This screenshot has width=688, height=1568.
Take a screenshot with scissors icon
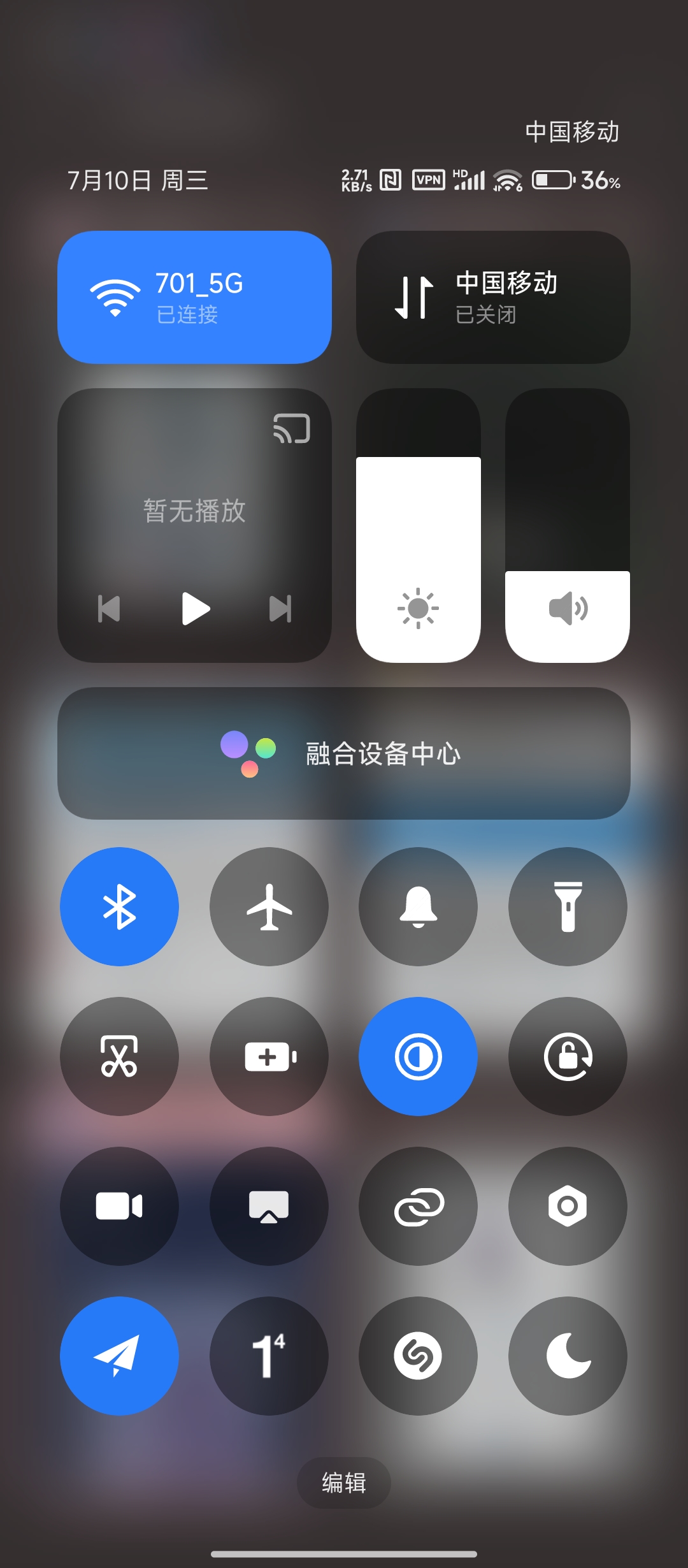(x=119, y=1056)
